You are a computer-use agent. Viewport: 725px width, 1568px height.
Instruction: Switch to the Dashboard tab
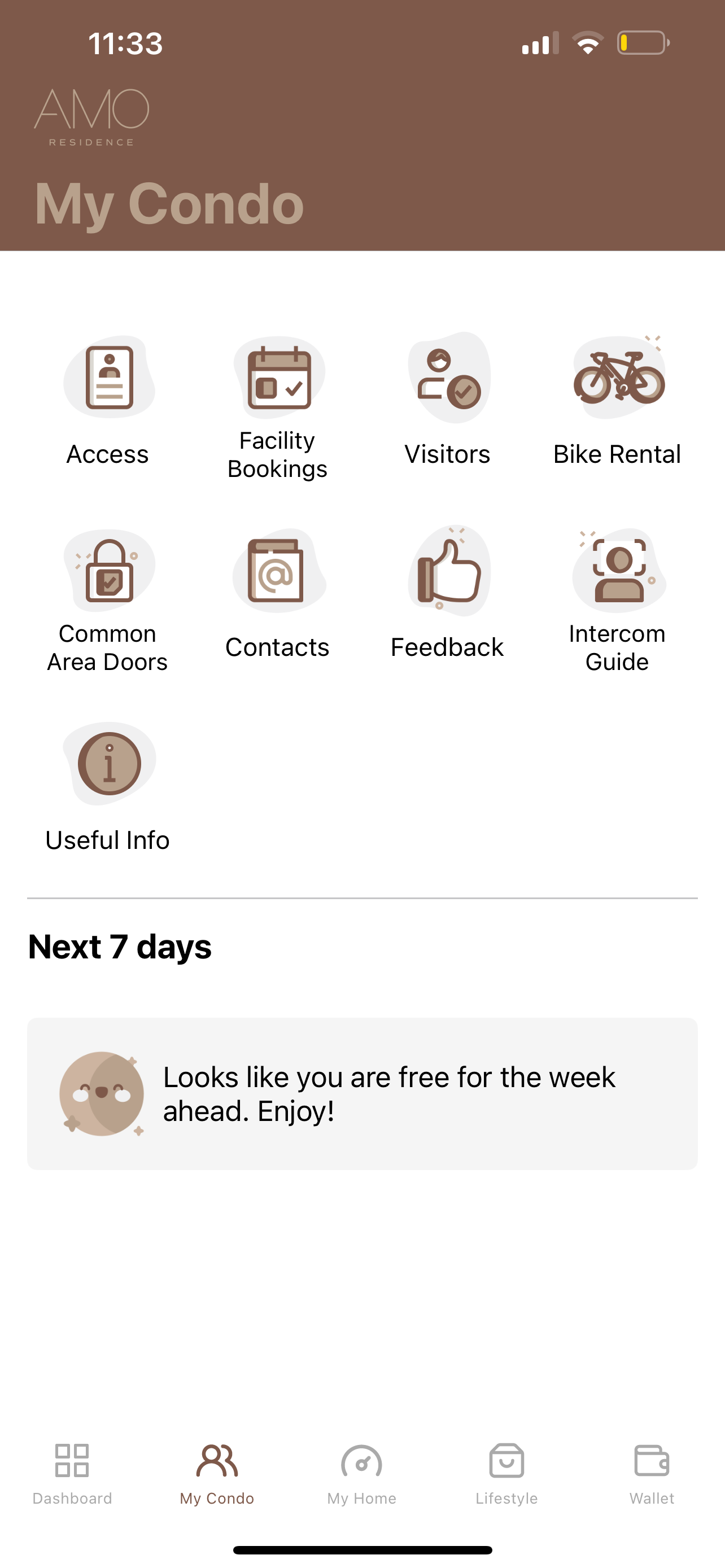(x=72, y=1474)
